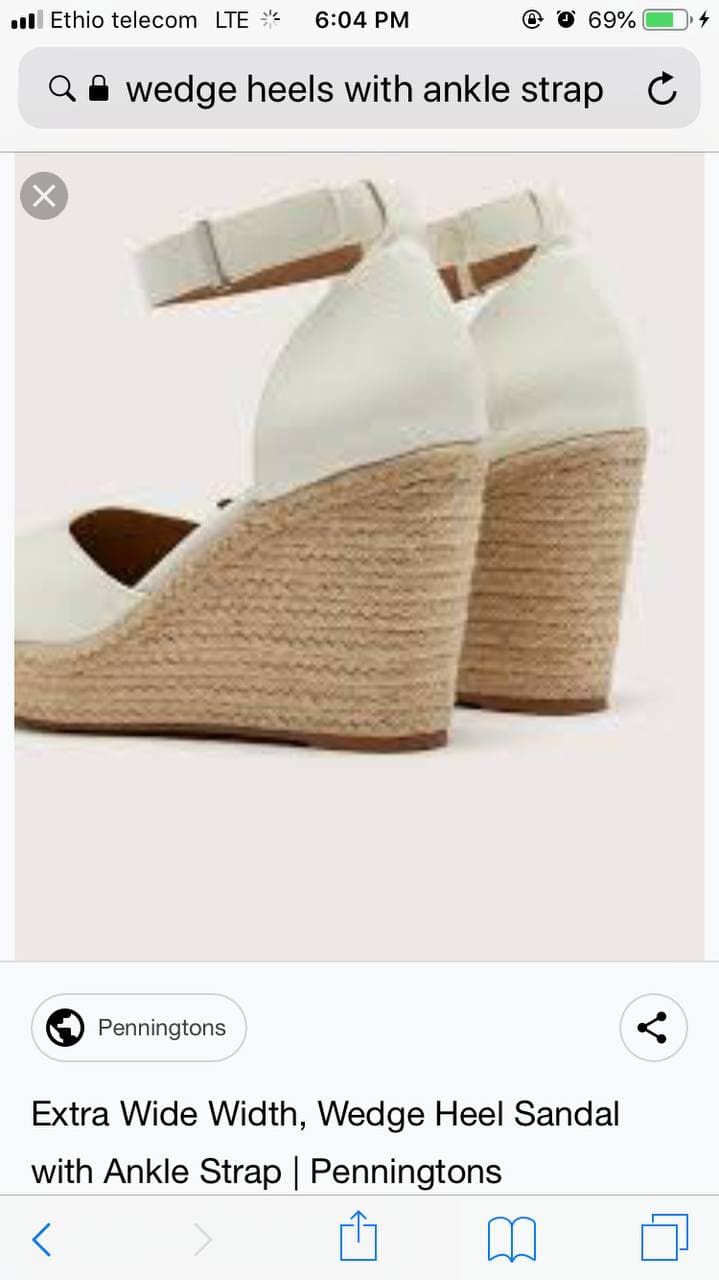
Task: Open Safari bookmarks
Action: tap(512, 1240)
